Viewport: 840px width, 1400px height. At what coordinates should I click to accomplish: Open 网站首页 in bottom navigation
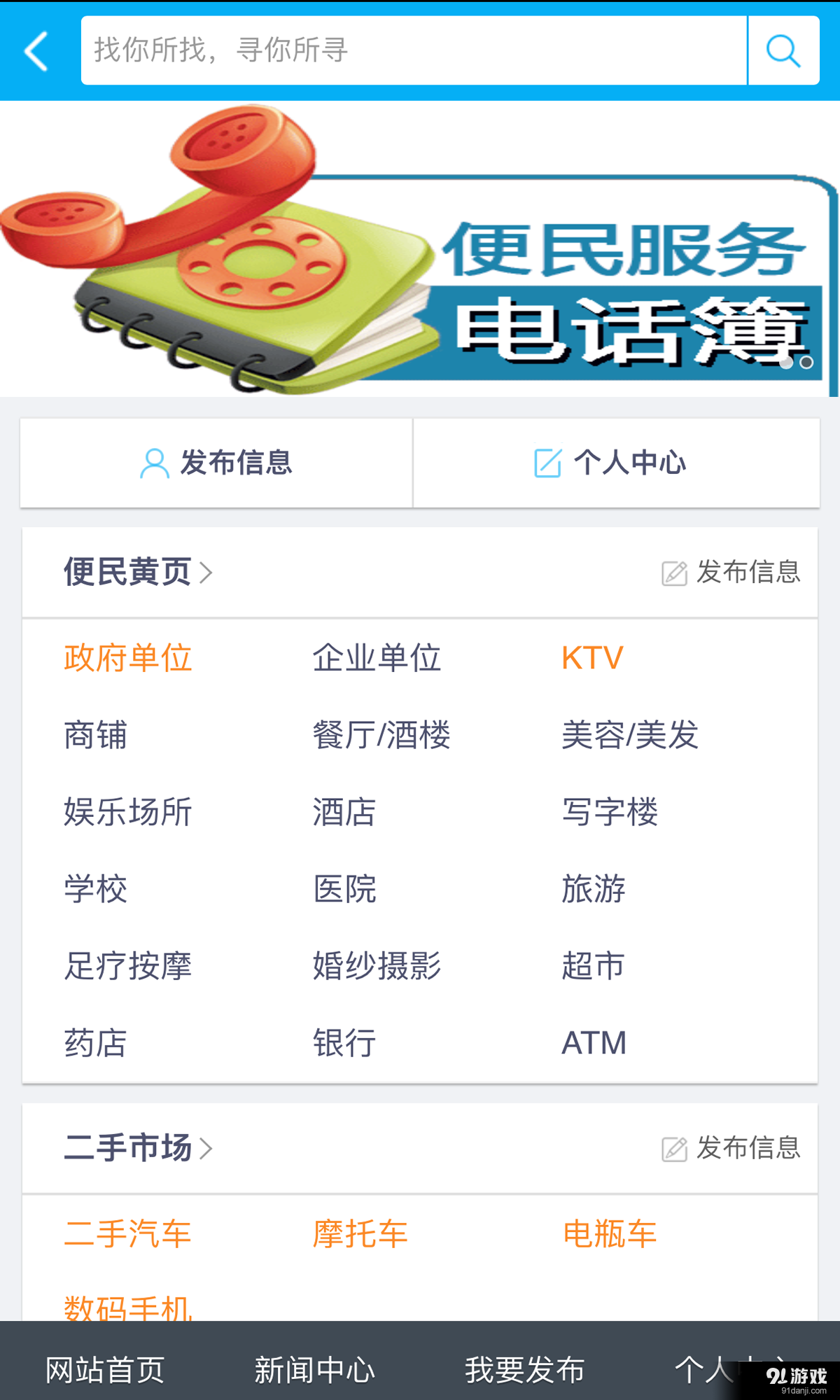point(105,1366)
